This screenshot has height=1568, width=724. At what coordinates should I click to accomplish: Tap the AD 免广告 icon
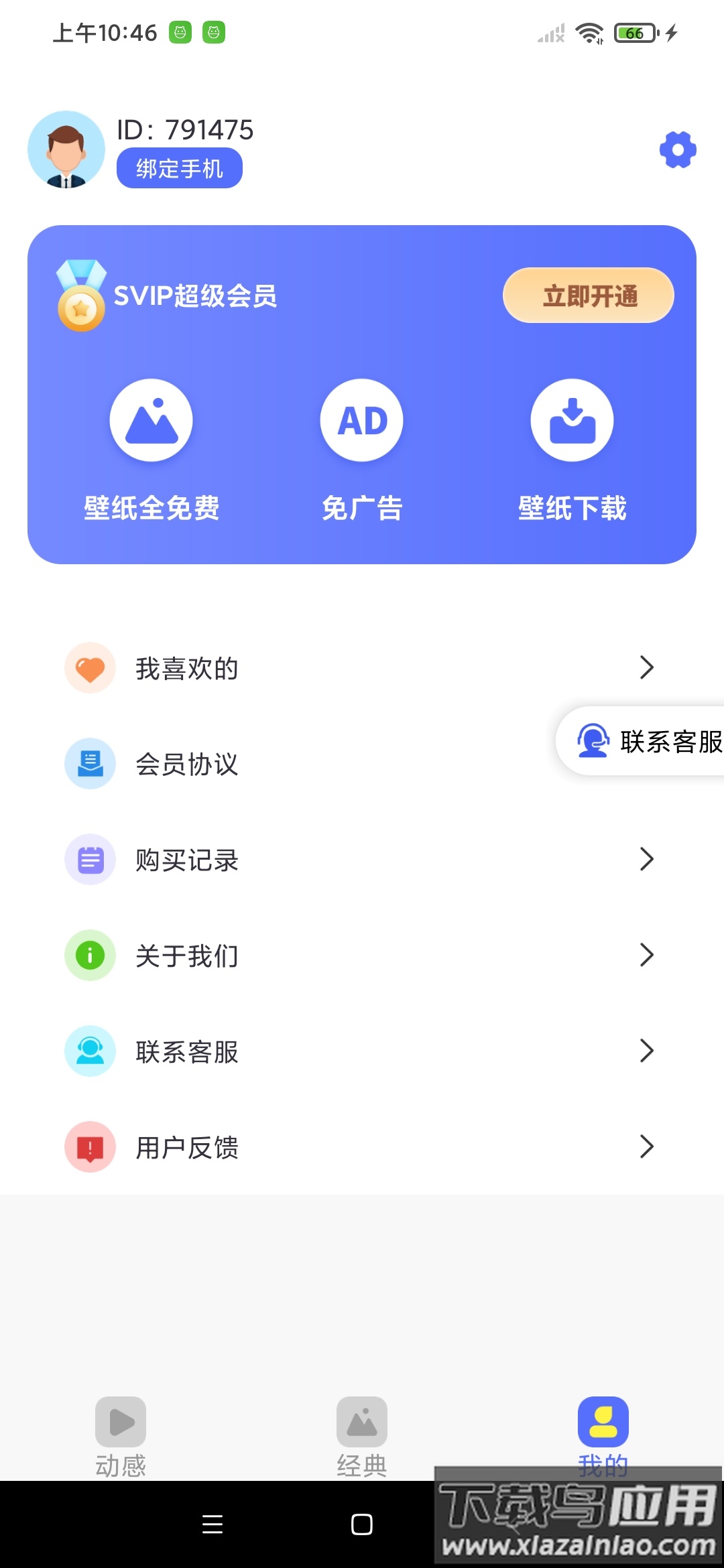tap(362, 420)
